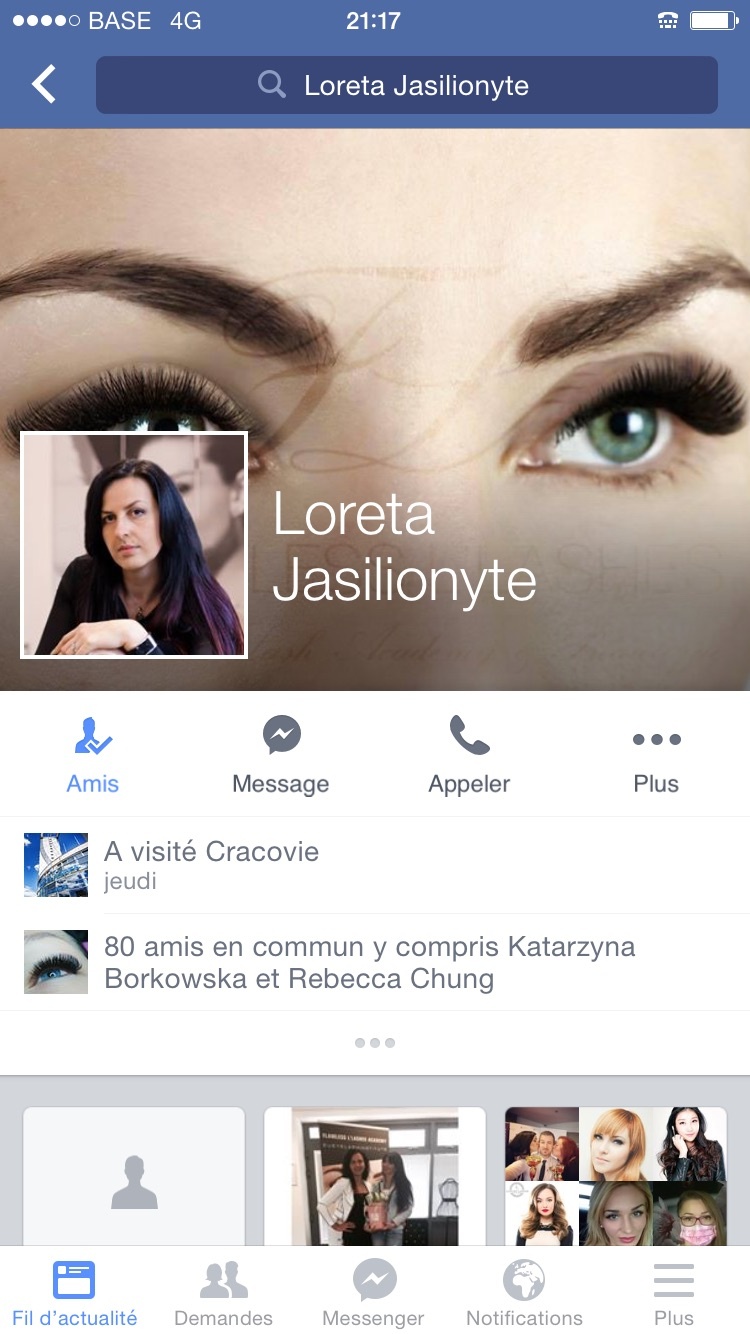Tap the search field showing Loreta Jasilionyte
Image resolution: width=750 pixels, height=1334 pixels.
[x=406, y=85]
